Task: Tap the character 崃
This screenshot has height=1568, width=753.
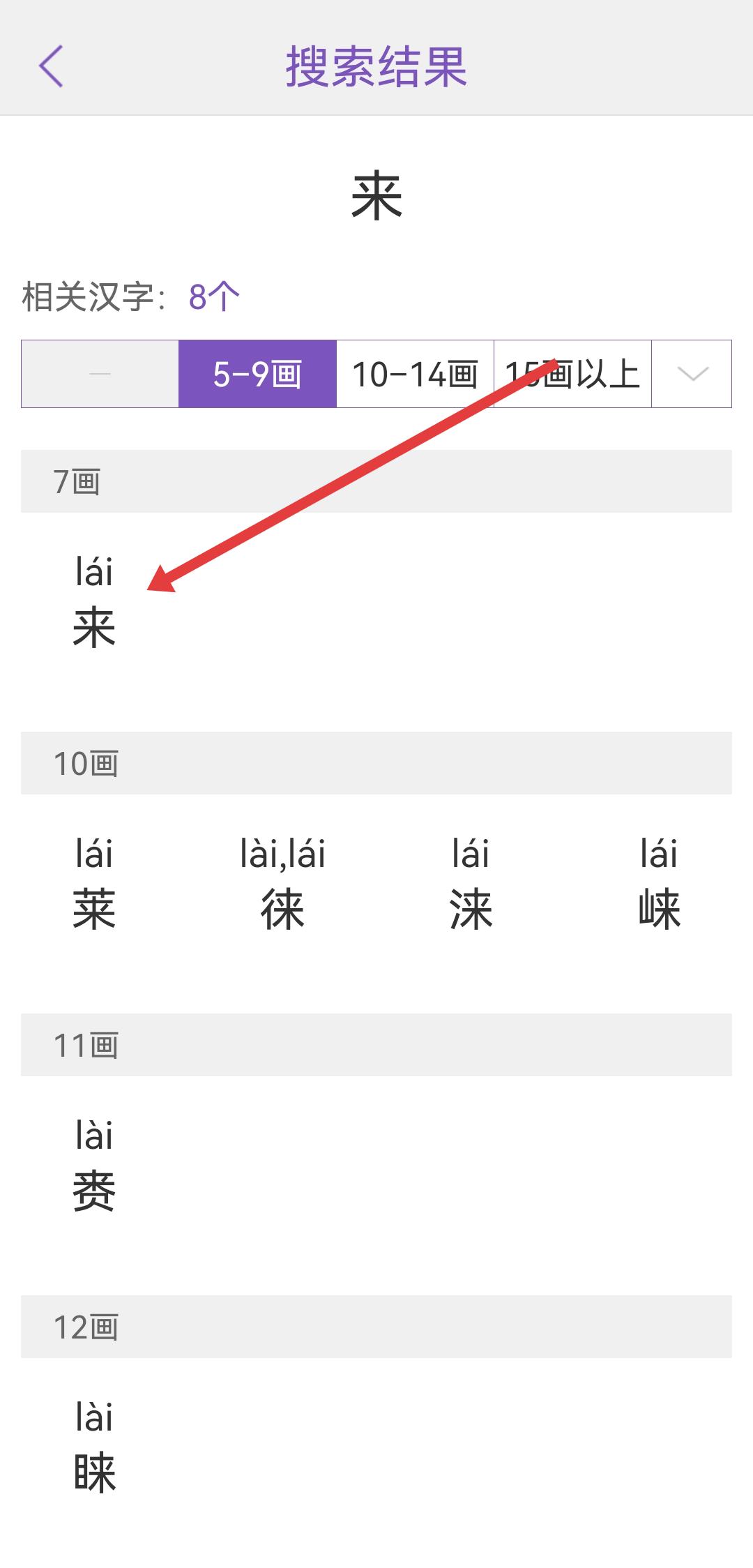Action: [659, 908]
